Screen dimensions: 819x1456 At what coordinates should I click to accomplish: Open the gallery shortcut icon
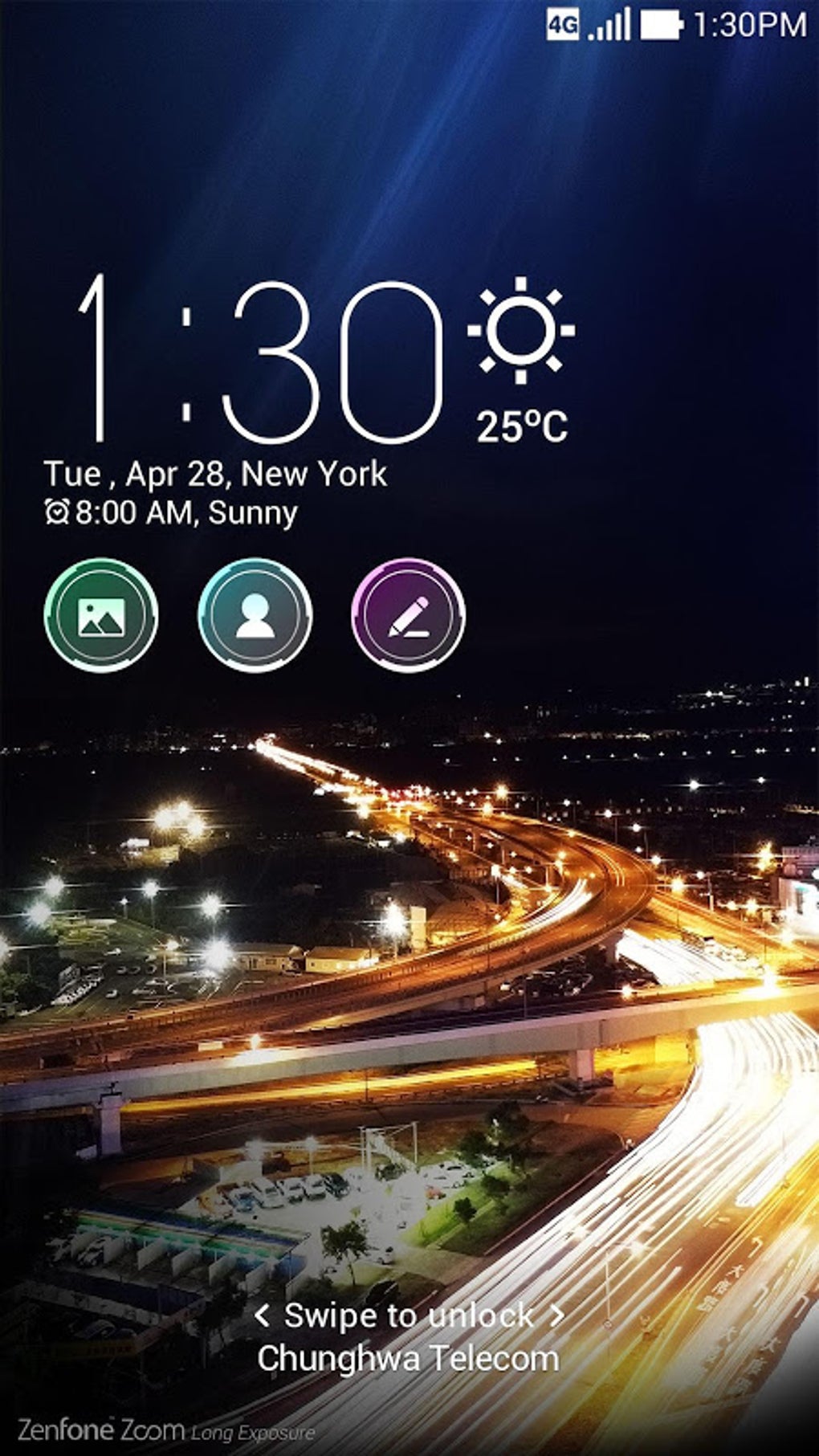101,615
